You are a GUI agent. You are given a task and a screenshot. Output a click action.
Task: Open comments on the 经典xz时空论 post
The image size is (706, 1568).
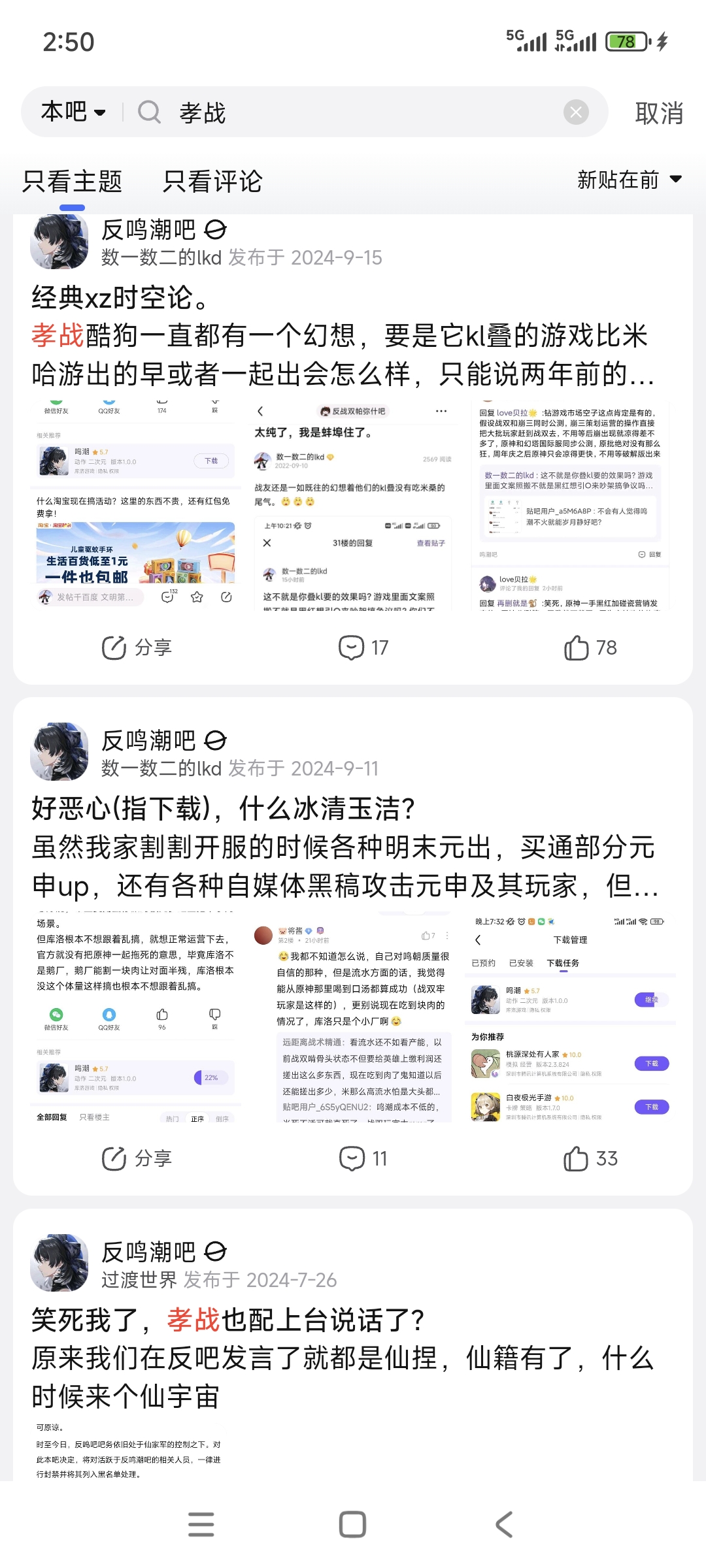click(363, 647)
